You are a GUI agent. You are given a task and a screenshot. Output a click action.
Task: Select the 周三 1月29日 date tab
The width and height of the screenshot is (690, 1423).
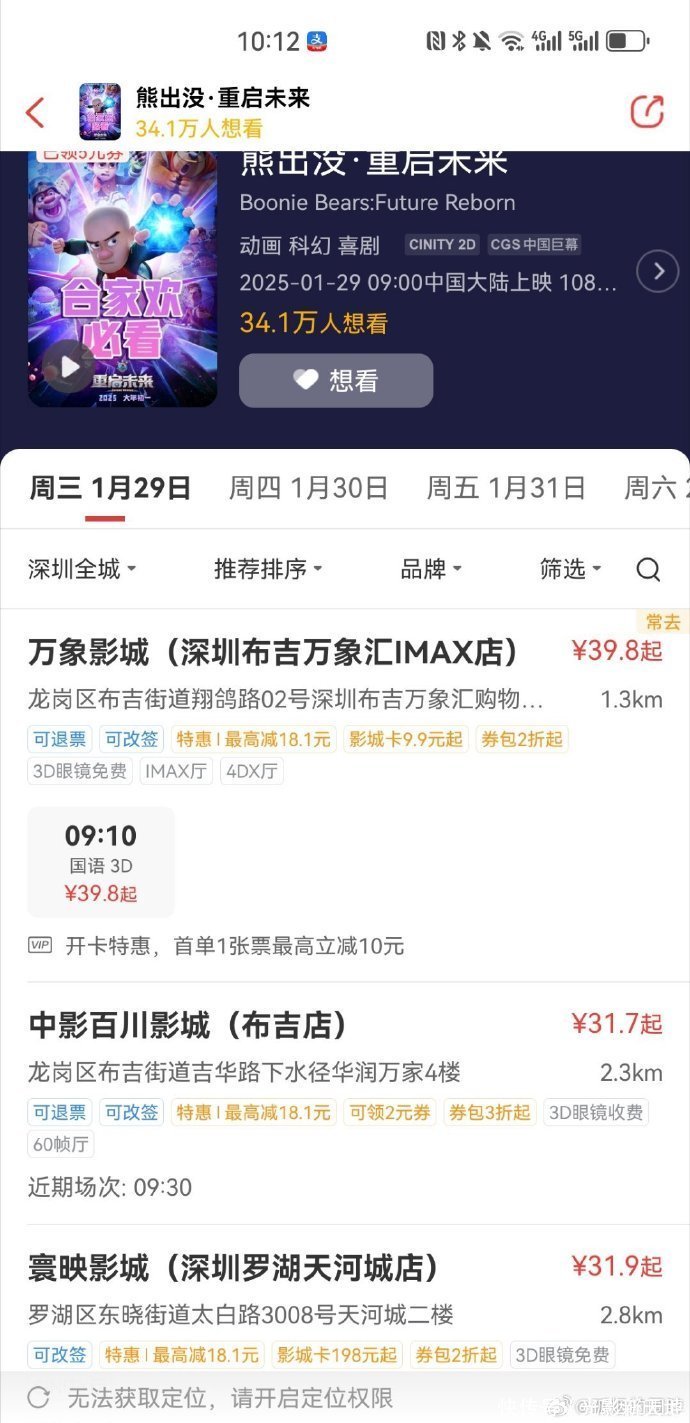coord(110,488)
